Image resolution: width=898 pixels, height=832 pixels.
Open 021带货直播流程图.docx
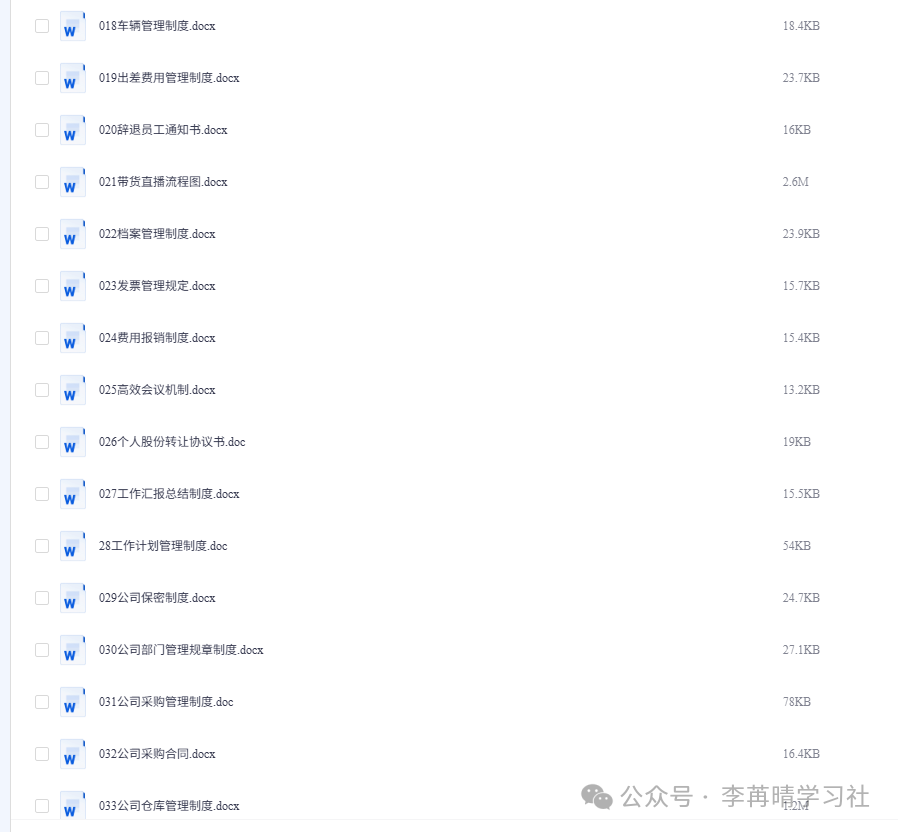(x=162, y=182)
